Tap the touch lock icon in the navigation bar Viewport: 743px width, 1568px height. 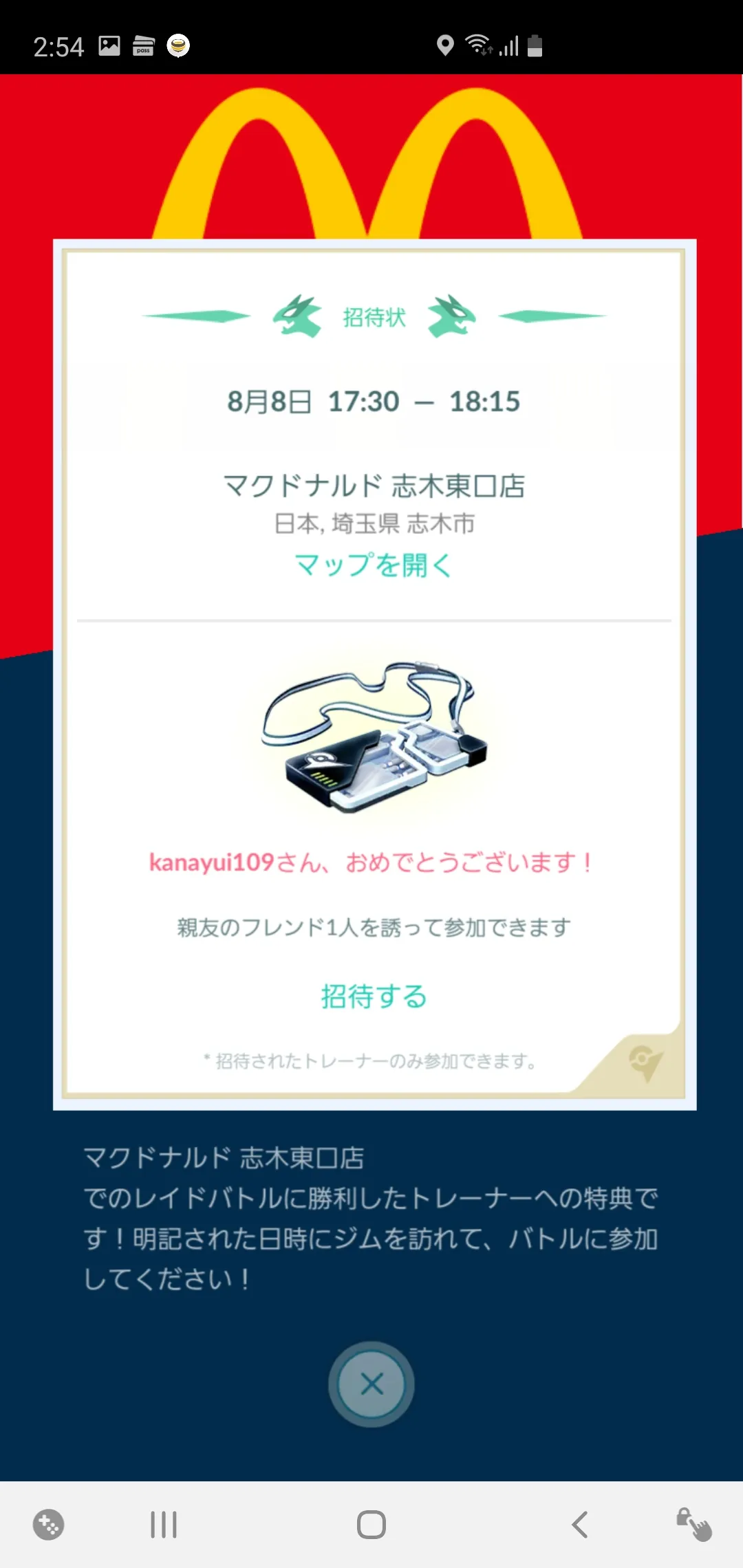693,1525
